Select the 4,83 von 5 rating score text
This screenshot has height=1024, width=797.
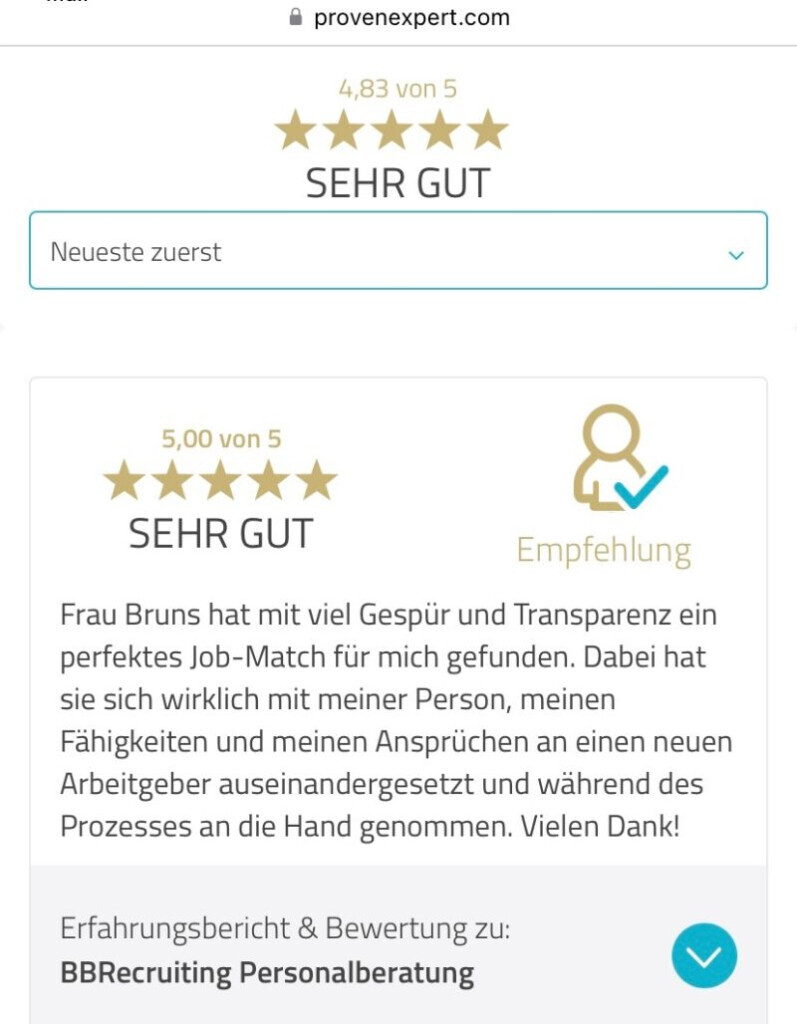tap(397, 89)
